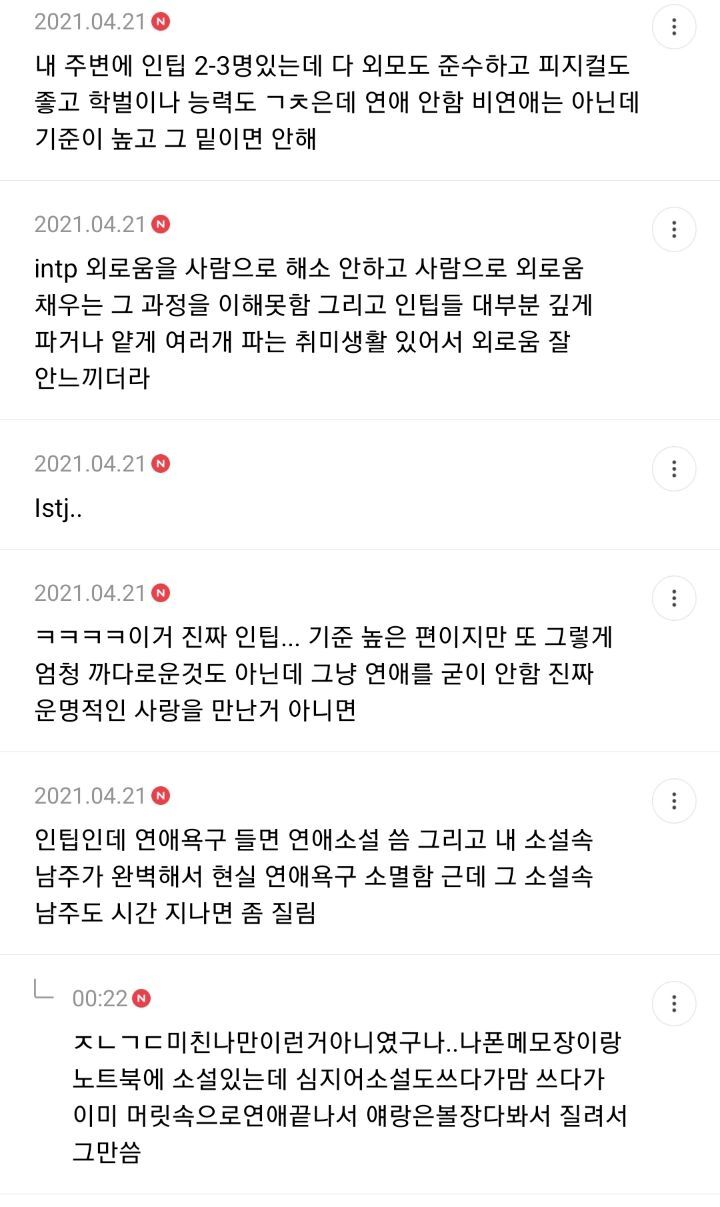Open options for the comment starting '내 주변에 인팁'
Screen dimensions: 720x1207
[x=674, y=27]
